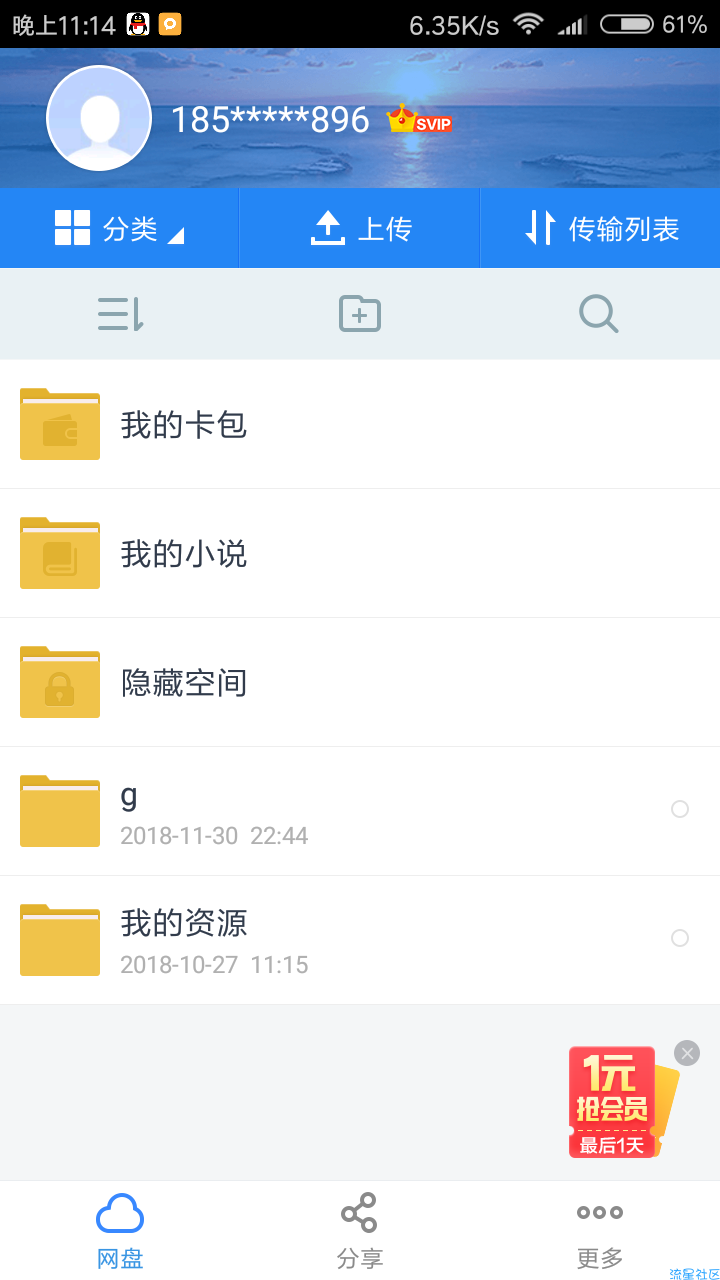Dismiss the 1元抢会员 promotion
The height and width of the screenshot is (1280, 720).
[x=687, y=1053]
